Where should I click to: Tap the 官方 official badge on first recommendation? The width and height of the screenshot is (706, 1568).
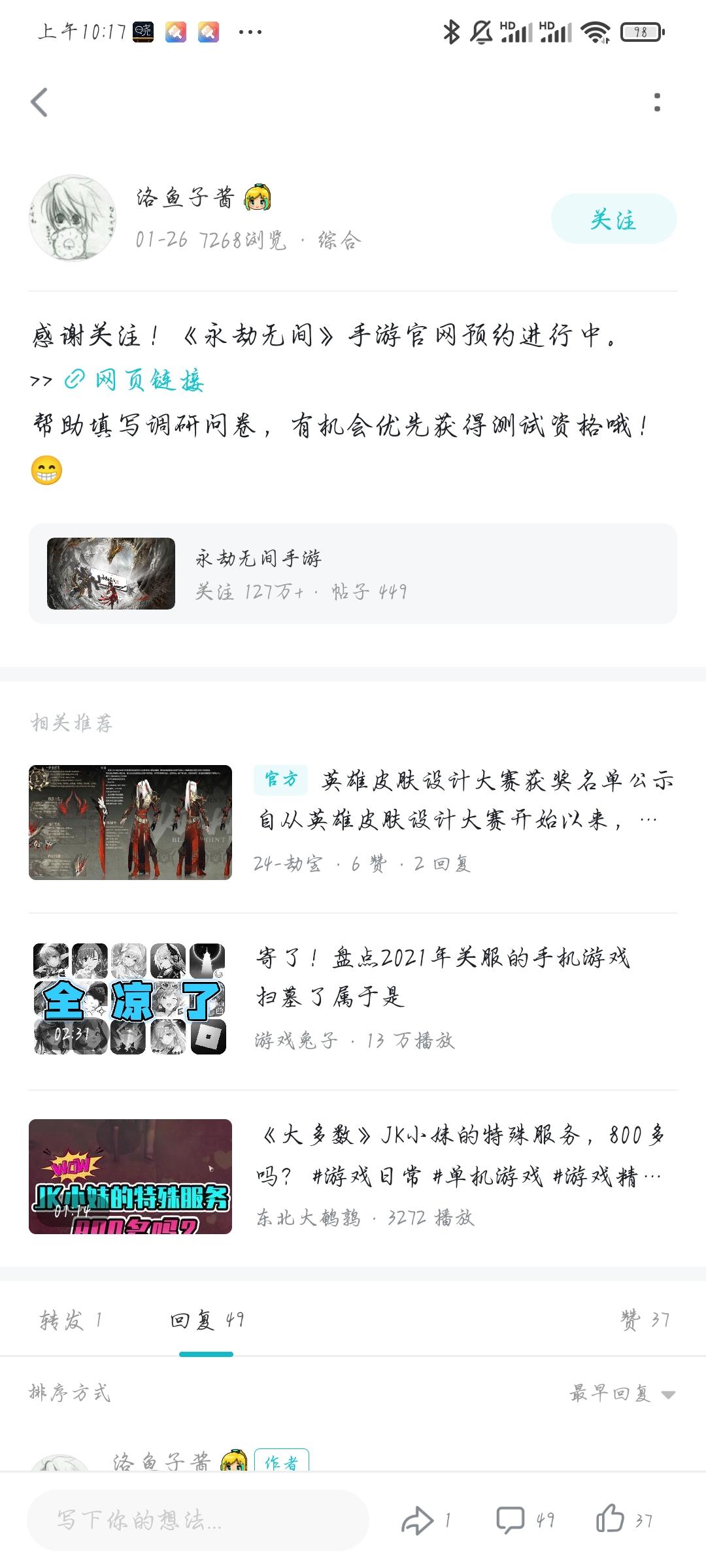point(280,779)
